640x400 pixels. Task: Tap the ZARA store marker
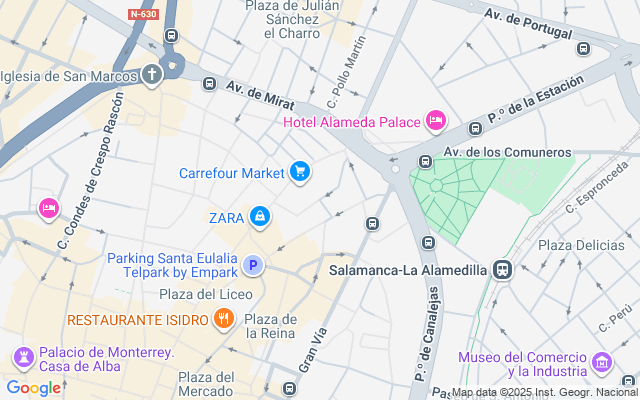coord(260,216)
